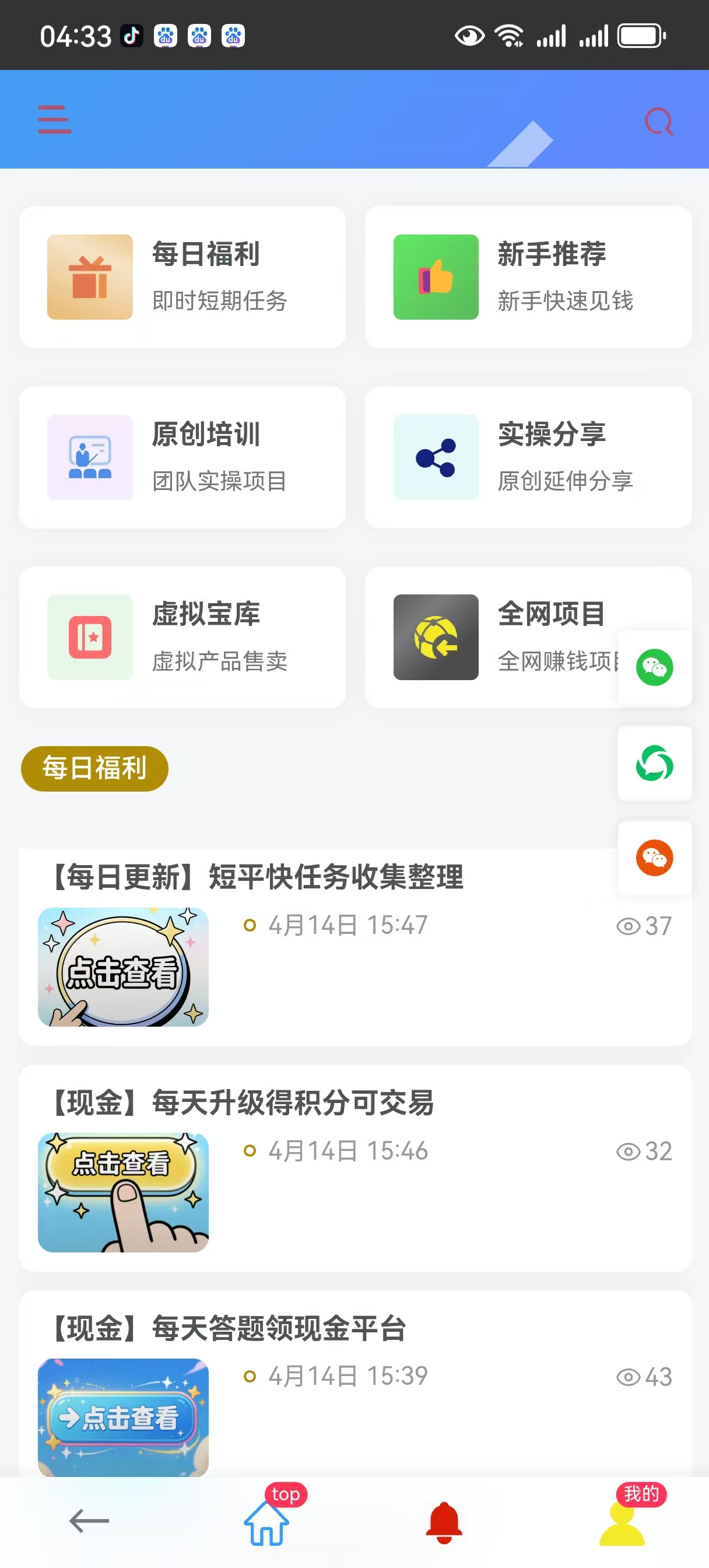This screenshot has width=709, height=1568.
Task: Open the 虚拟宝库 card icon
Action: click(x=89, y=636)
